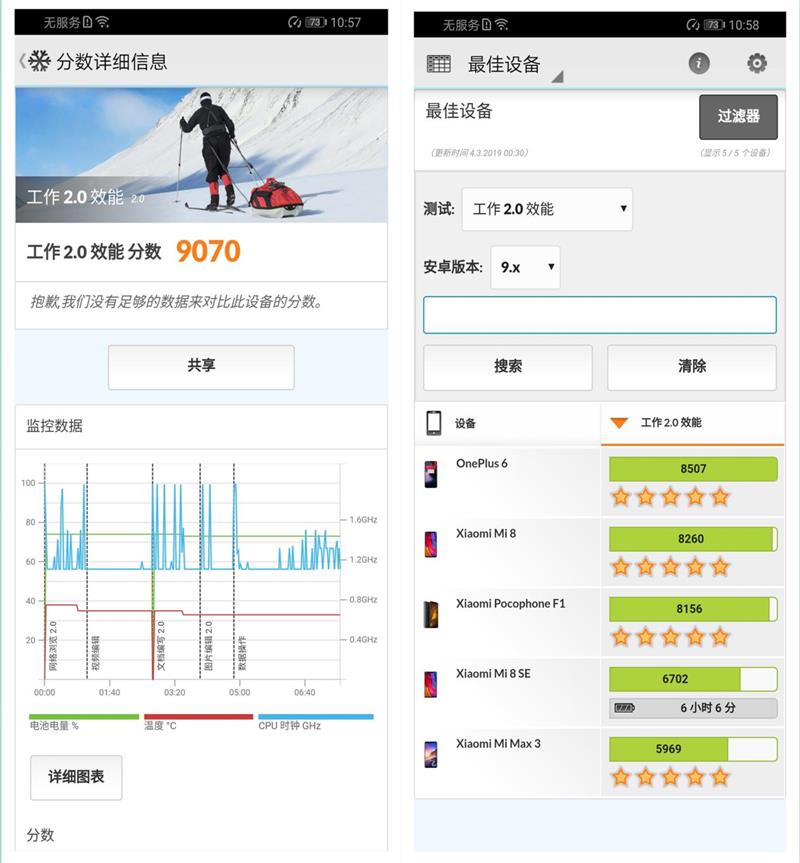
Task: Open the 测试 dropdown showing 工作 2.0 效能
Action: pyautogui.click(x=546, y=209)
